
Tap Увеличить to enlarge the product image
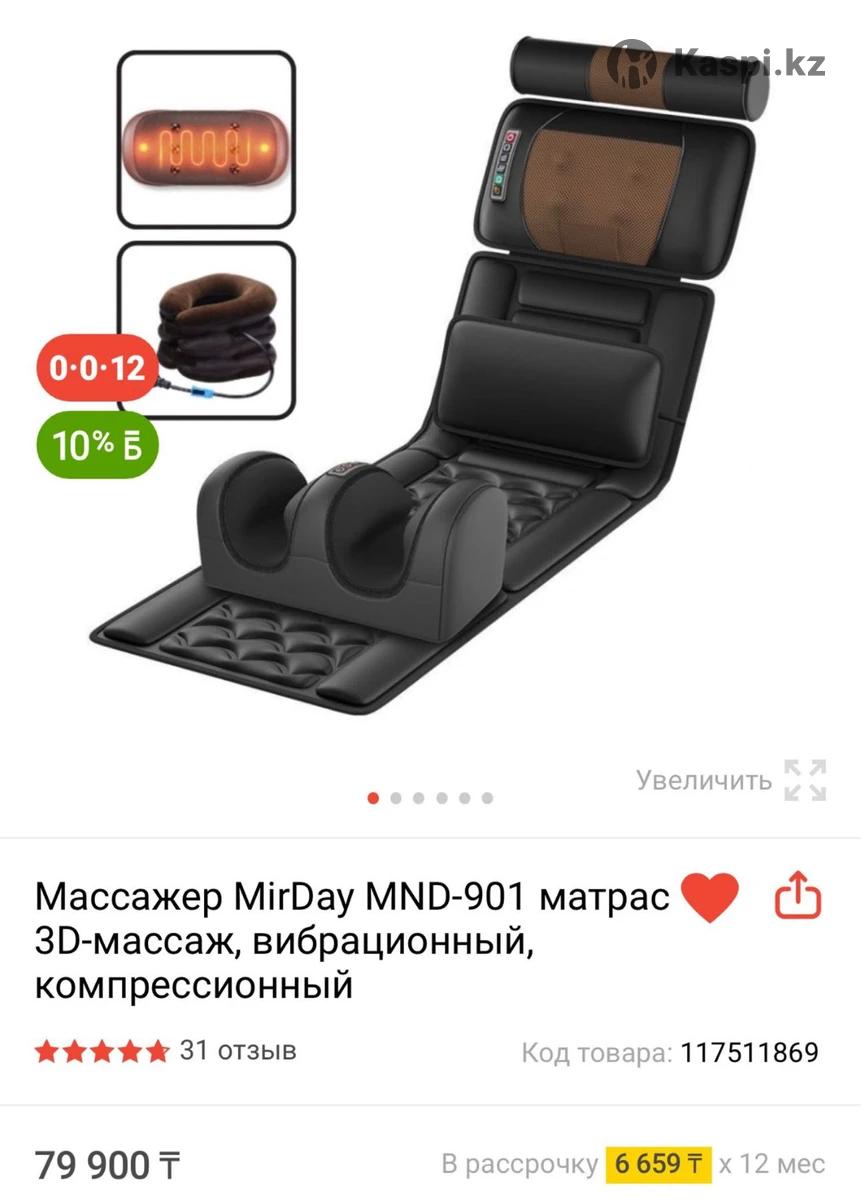coord(732,780)
